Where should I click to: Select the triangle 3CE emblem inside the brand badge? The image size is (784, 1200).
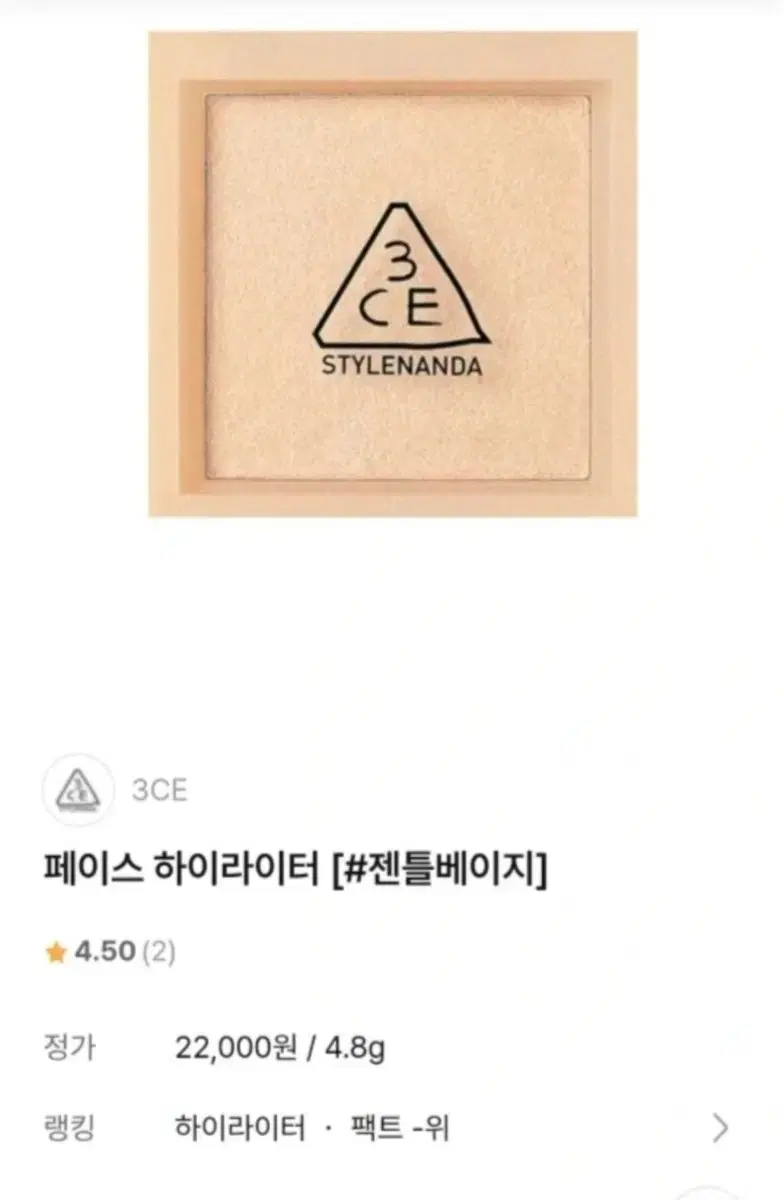(77, 790)
